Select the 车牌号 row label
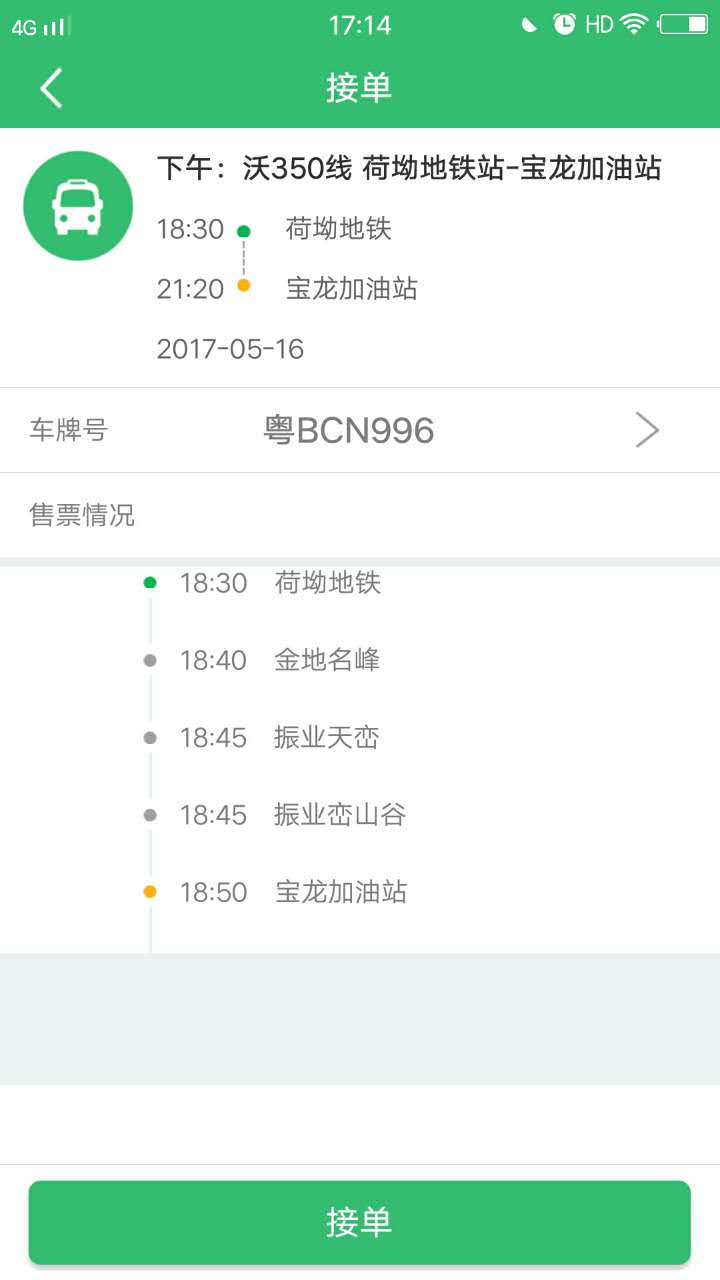Viewport: 720px width, 1280px height. coord(68,430)
